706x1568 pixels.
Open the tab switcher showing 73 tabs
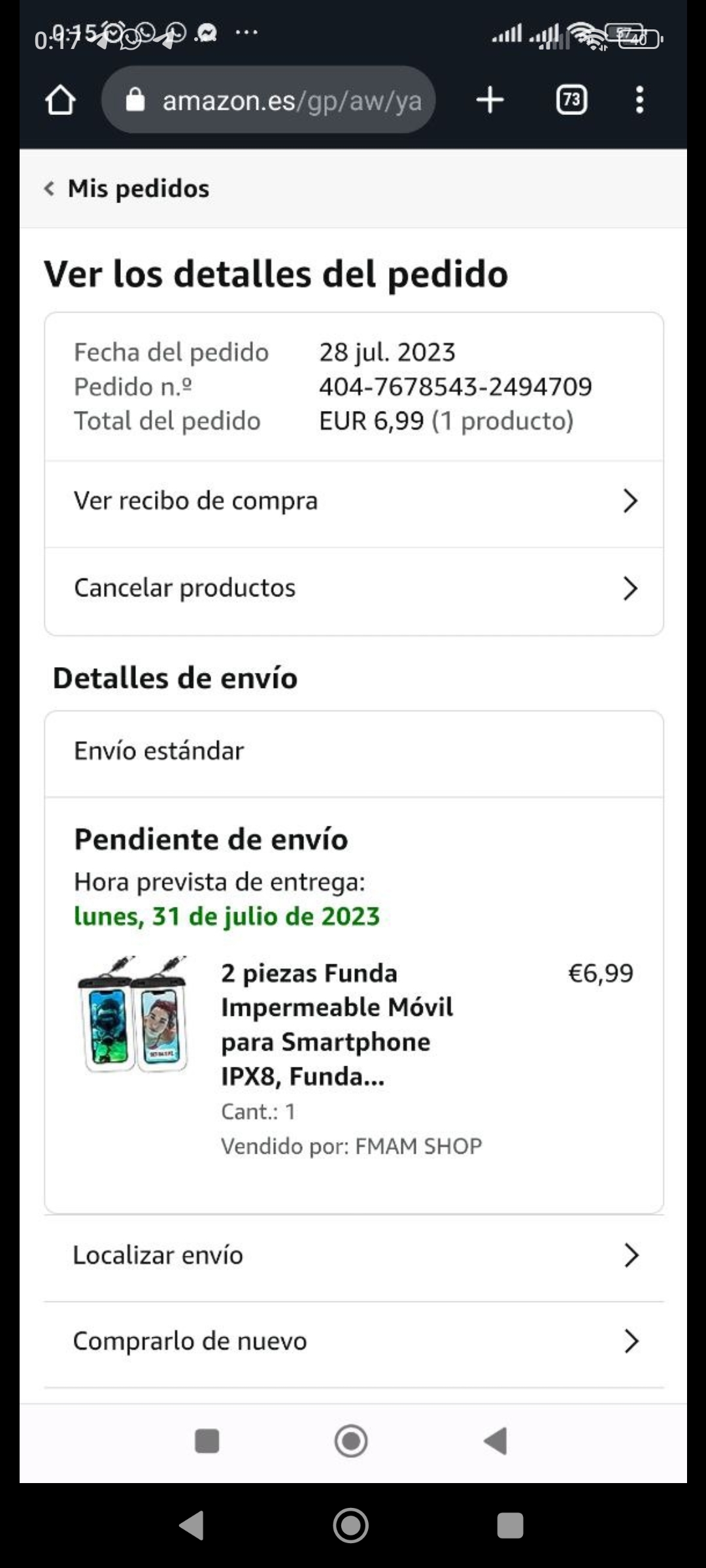[x=571, y=101]
